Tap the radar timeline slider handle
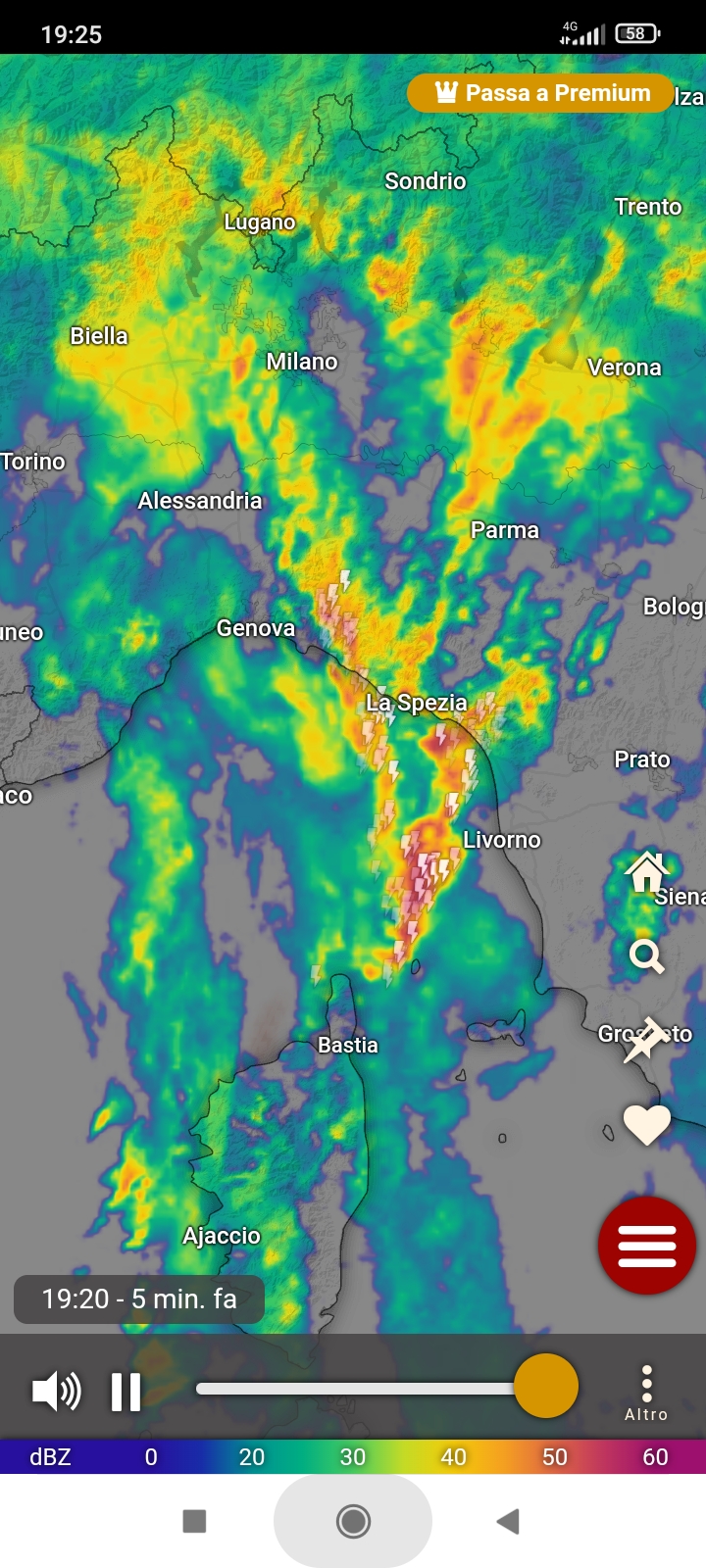 click(x=545, y=1387)
